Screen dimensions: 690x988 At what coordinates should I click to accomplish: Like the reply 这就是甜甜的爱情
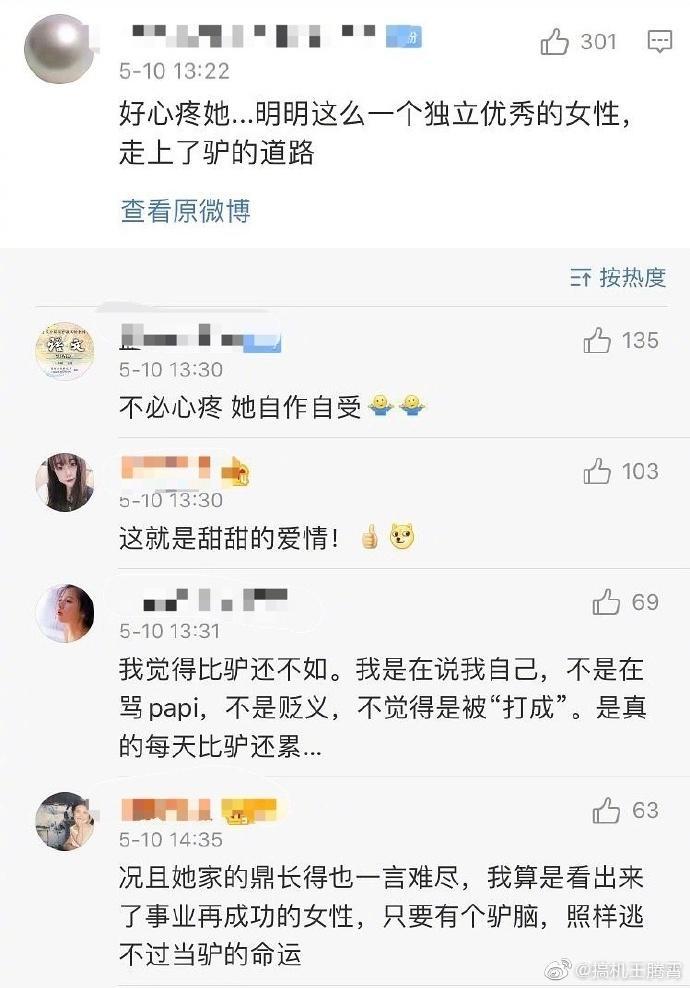(597, 471)
